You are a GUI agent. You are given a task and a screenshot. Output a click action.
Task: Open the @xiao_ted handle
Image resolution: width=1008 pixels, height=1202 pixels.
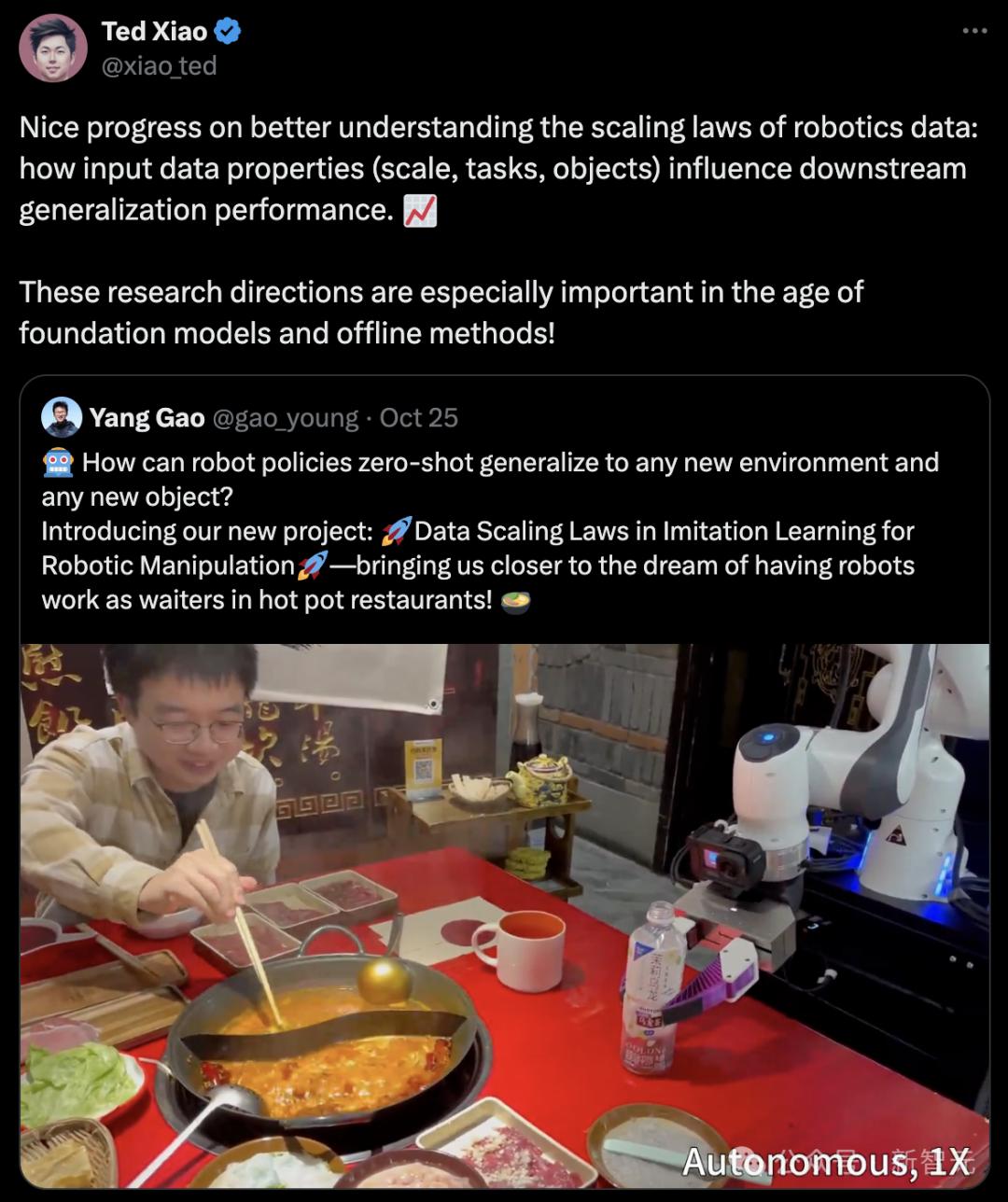tap(159, 66)
